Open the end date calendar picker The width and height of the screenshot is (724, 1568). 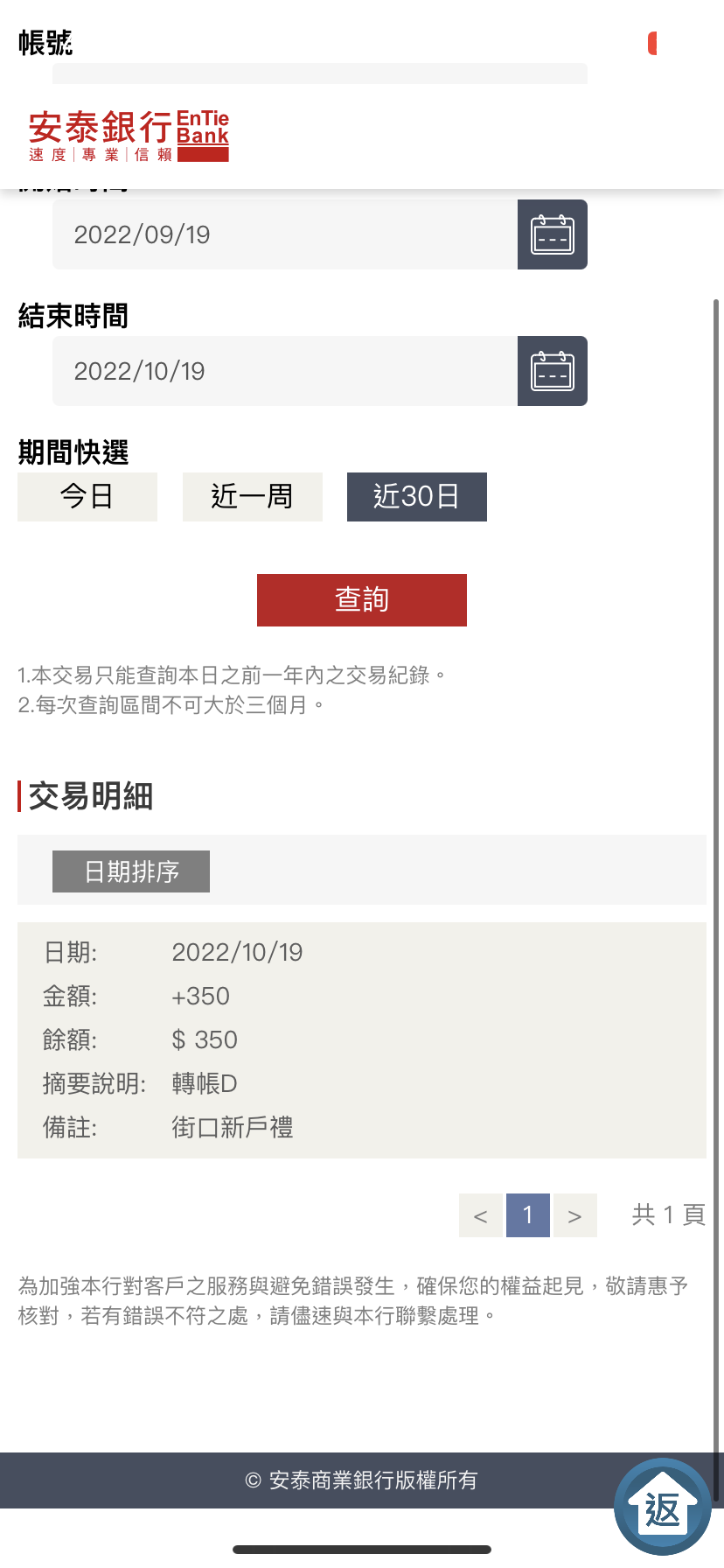553,371
